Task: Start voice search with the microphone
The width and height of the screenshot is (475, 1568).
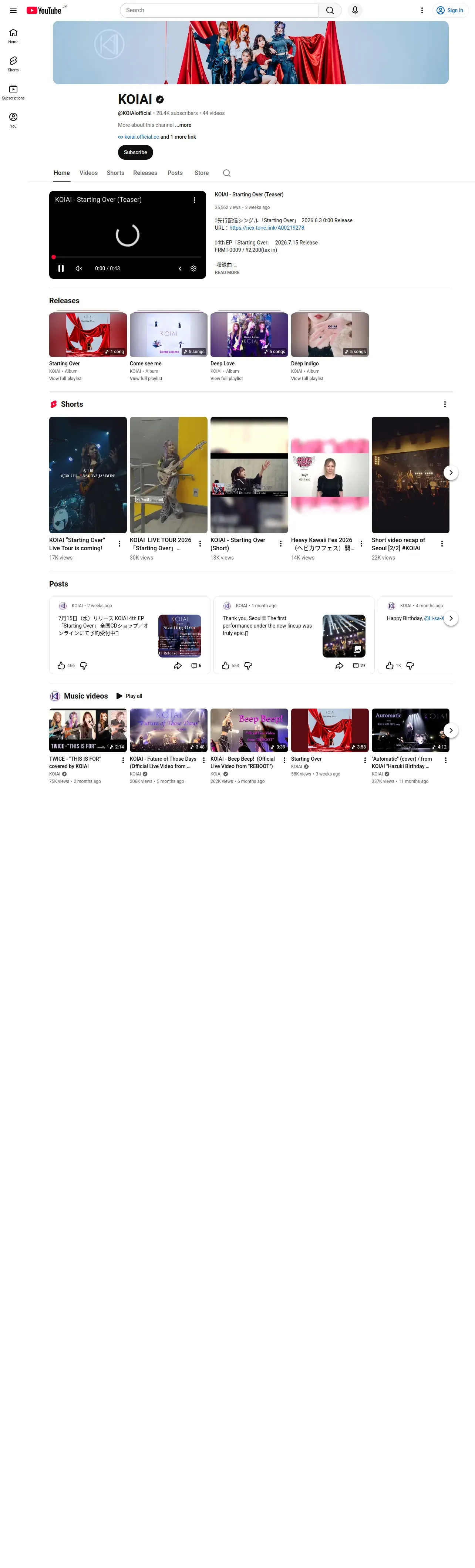Action: (355, 10)
